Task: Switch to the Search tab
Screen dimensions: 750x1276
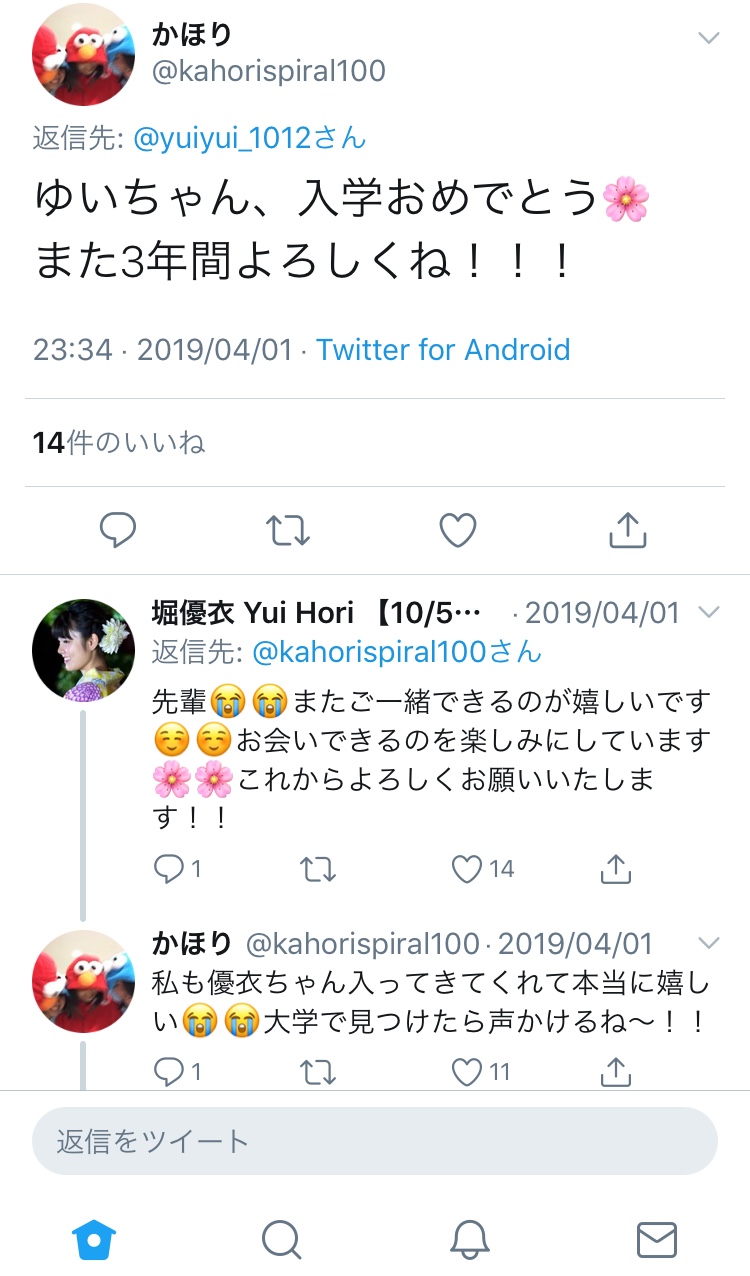Action: (x=282, y=1240)
